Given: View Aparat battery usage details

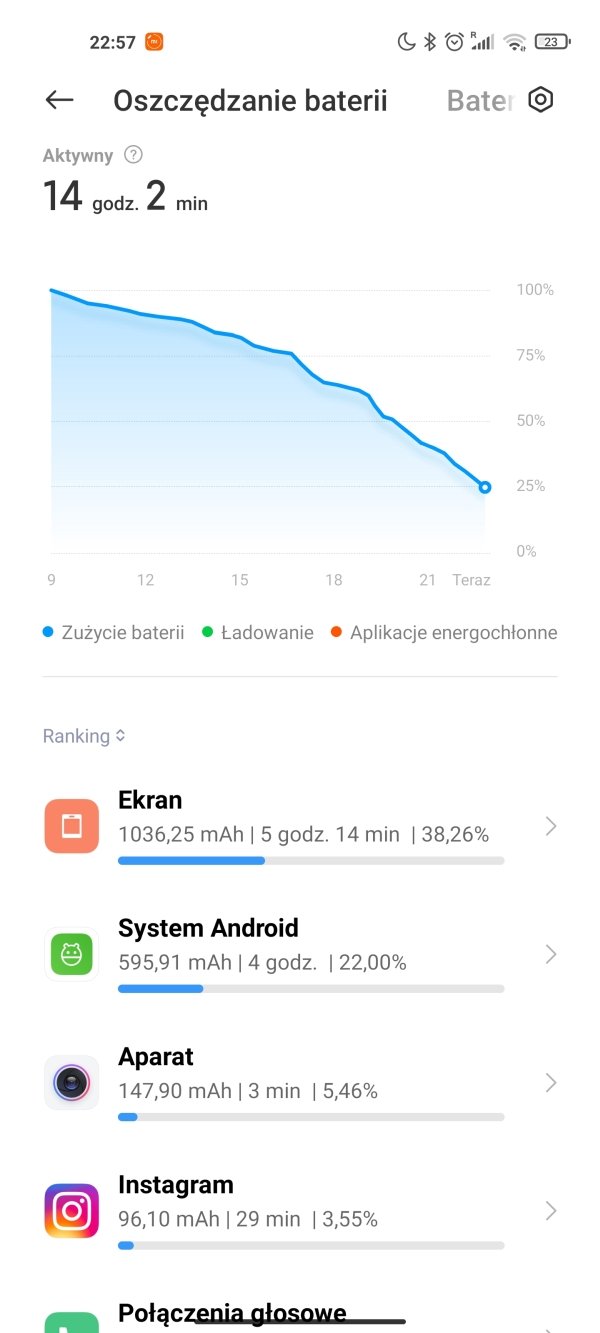Looking at the screenshot, I should 300,1083.
